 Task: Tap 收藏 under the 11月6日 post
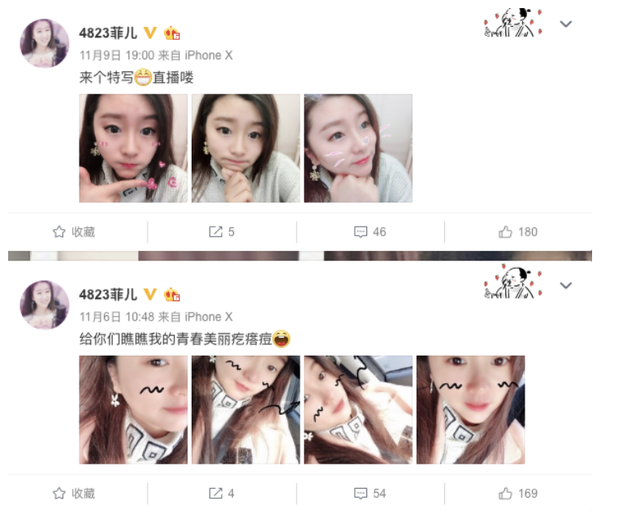tap(74, 494)
